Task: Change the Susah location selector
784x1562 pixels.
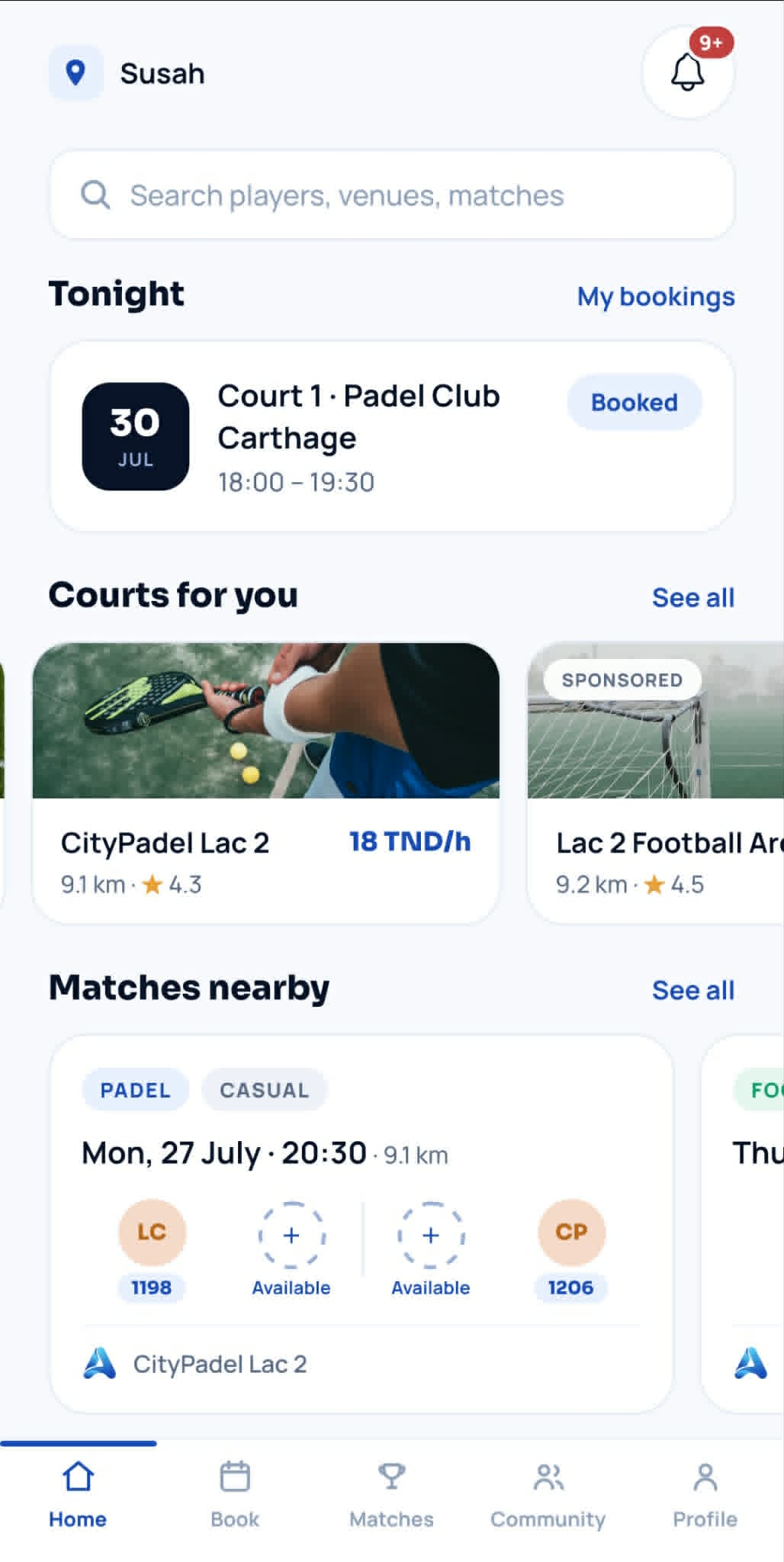Action: (127, 73)
